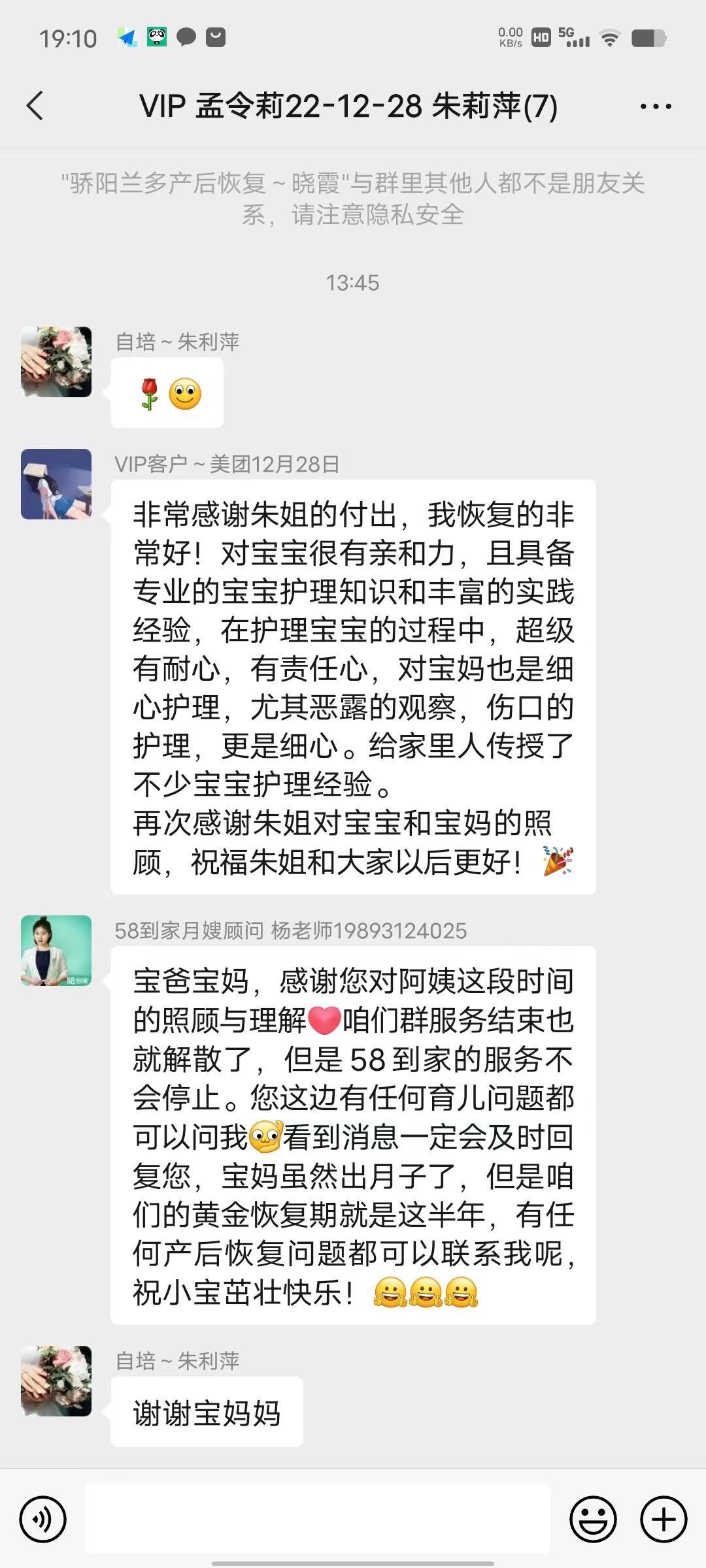Open VIP客户~美团12月28日's profile avatar
This screenshot has height=1568, width=706.
pos(56,484)
